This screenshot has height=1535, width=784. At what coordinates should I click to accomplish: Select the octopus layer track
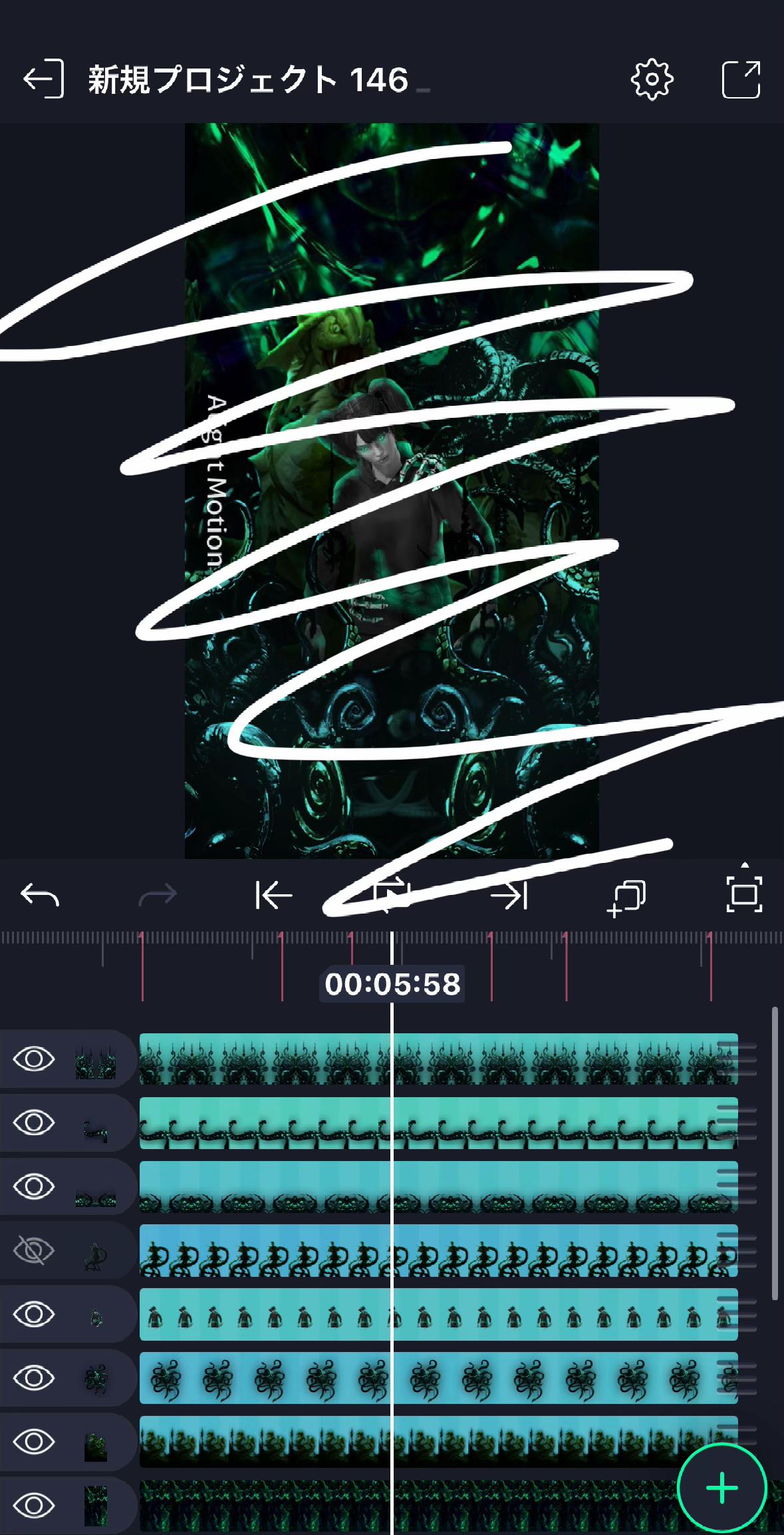pyautogui.click(x=432, y=1378)
